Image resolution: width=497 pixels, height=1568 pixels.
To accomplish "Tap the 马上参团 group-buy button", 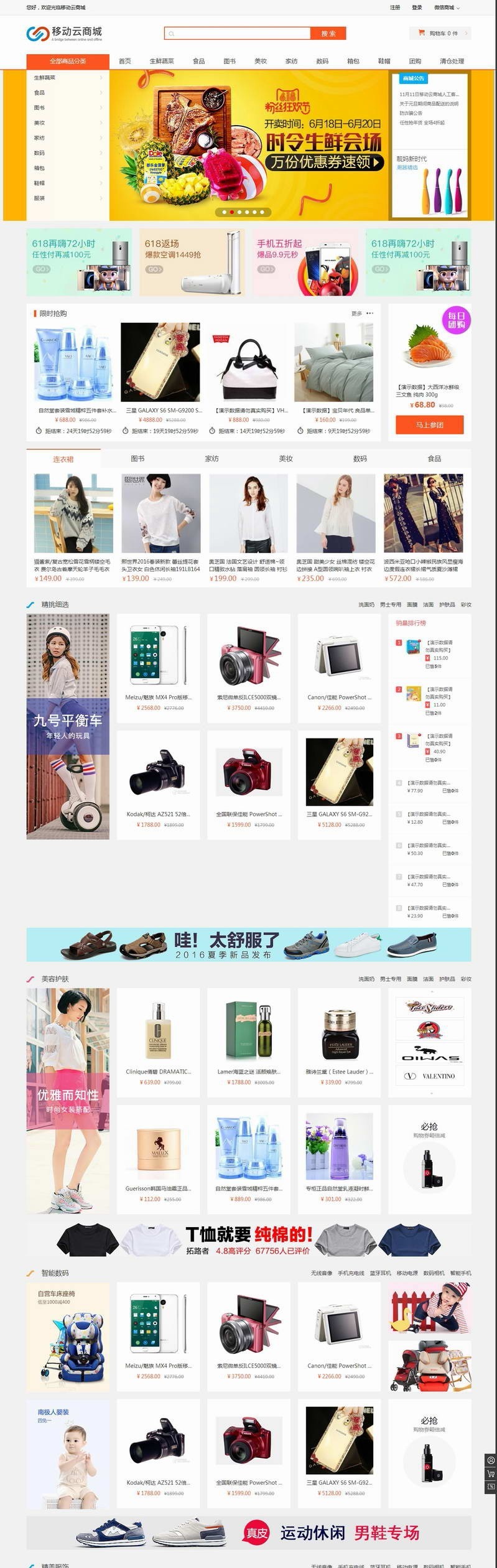I will click(x=429, y=424).
